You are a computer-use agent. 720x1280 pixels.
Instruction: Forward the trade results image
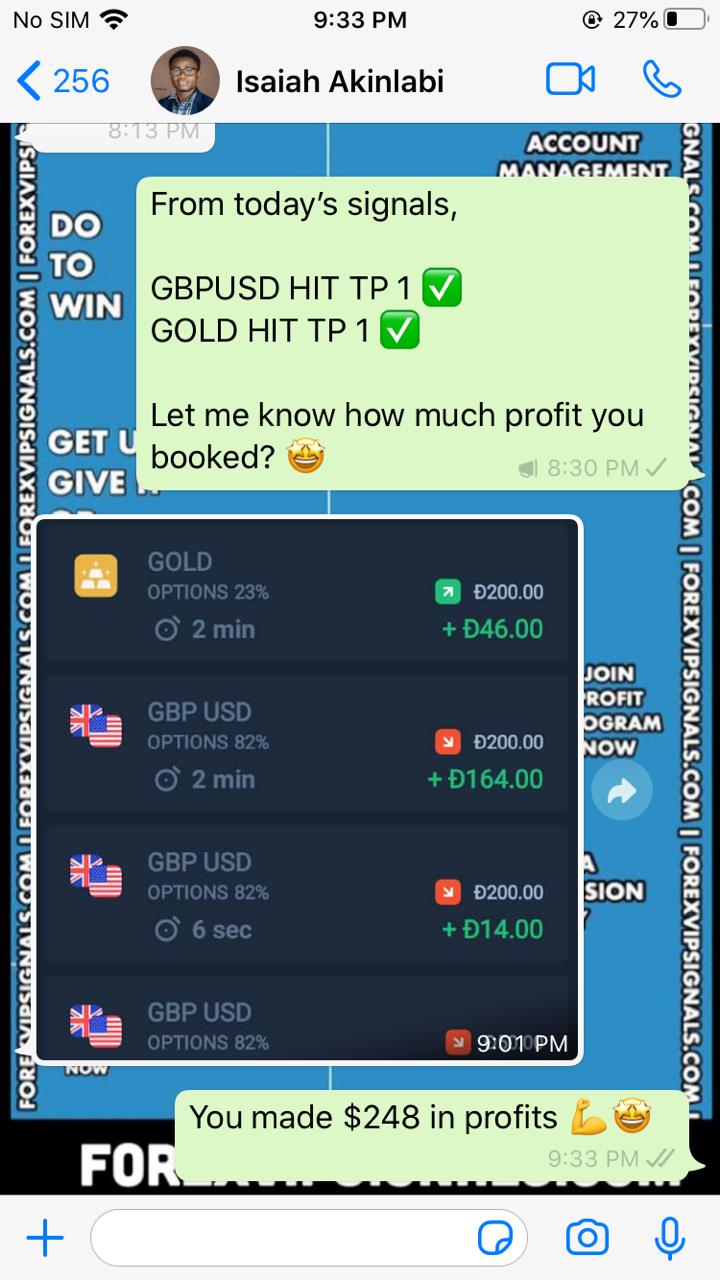pyautogui.click(x=621, y=792)
